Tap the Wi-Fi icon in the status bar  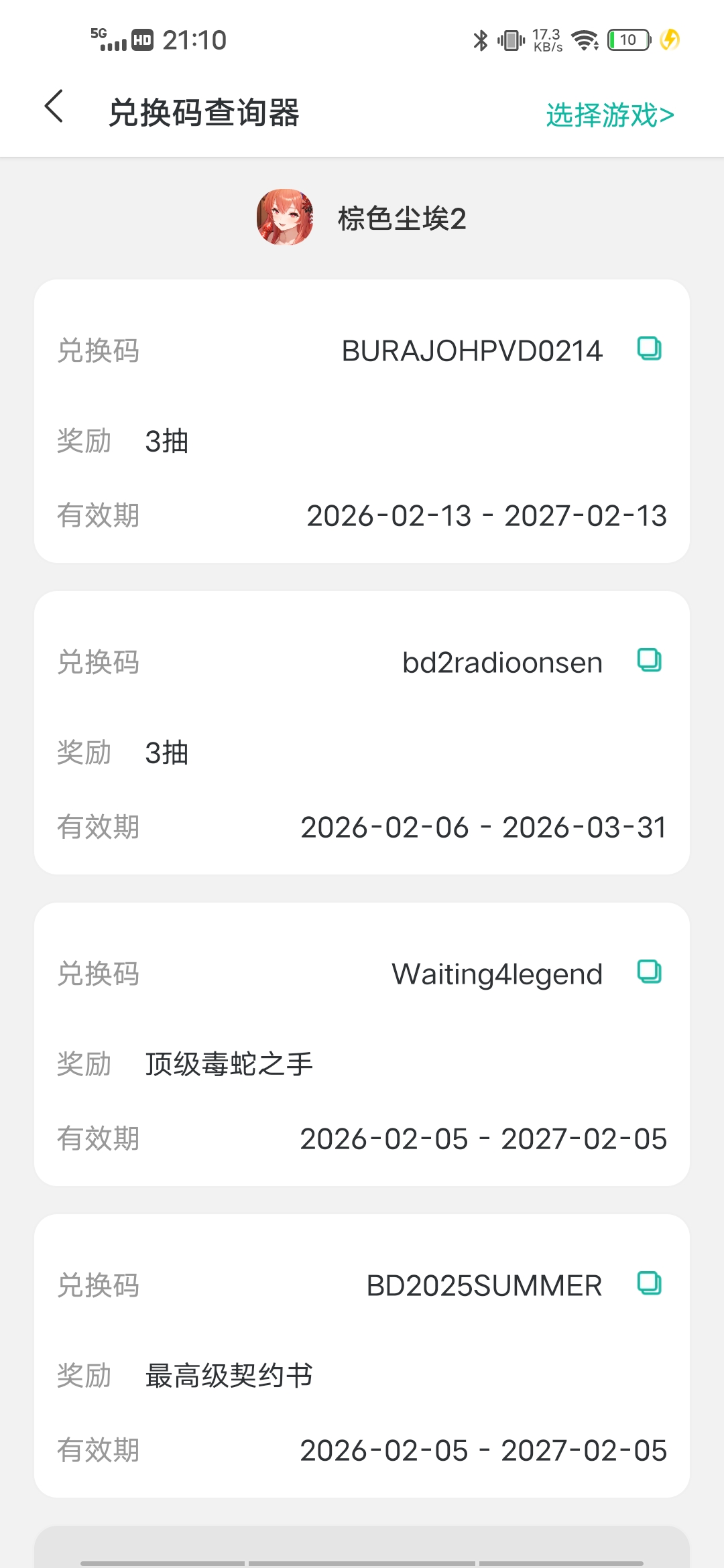[584, 40]
